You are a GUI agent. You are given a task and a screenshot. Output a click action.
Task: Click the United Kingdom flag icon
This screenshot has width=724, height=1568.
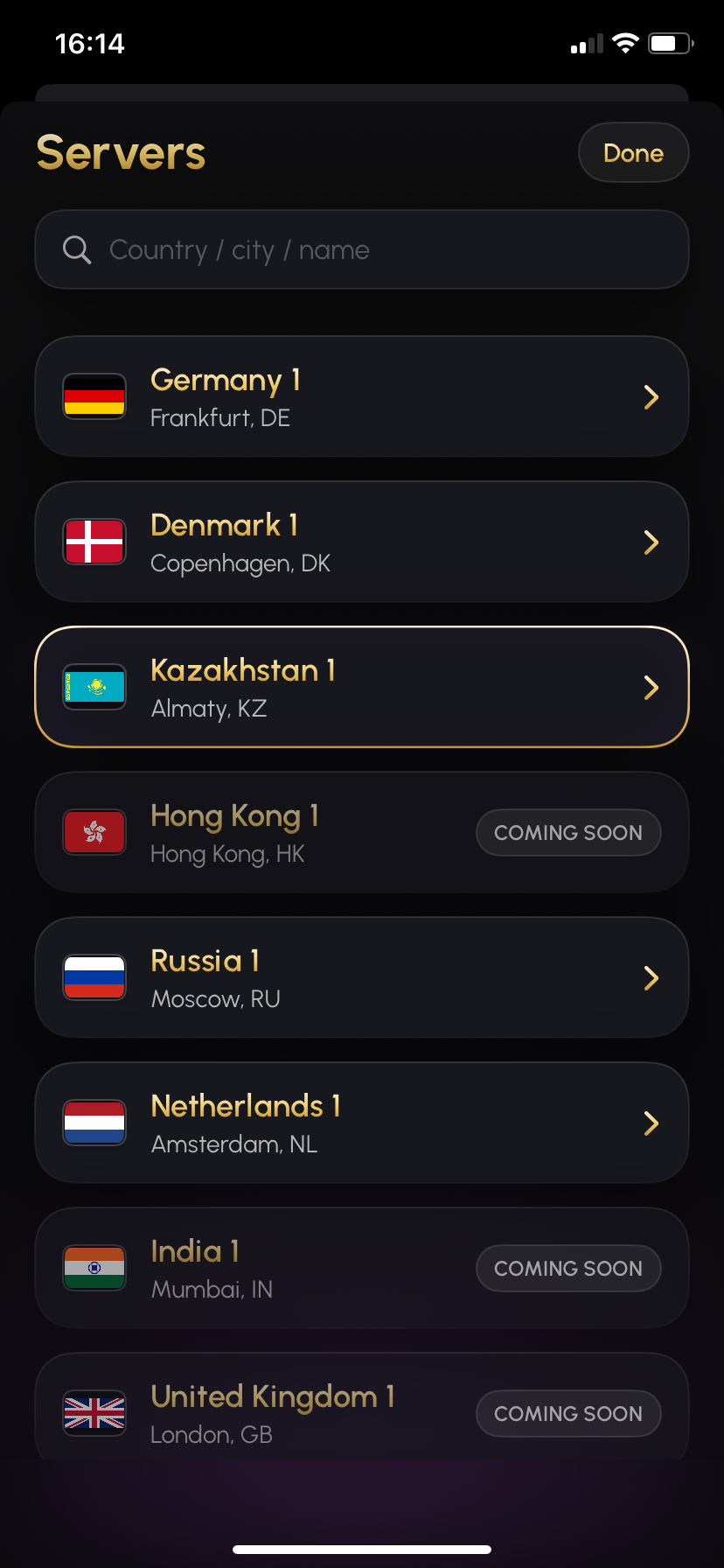pos(94,1413)
